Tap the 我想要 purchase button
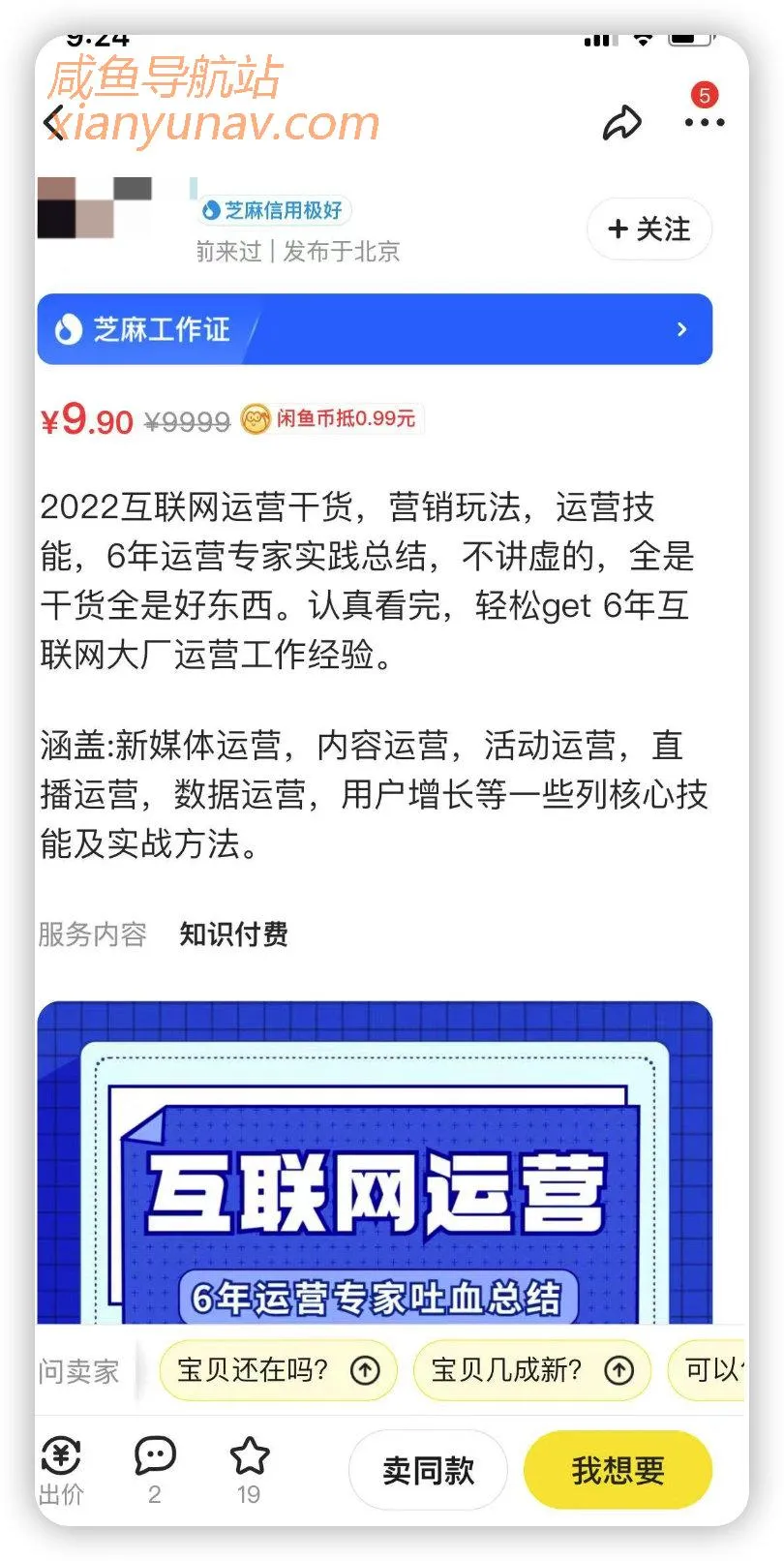This screenshot has height=1561, width=784. pos(617,1470)
